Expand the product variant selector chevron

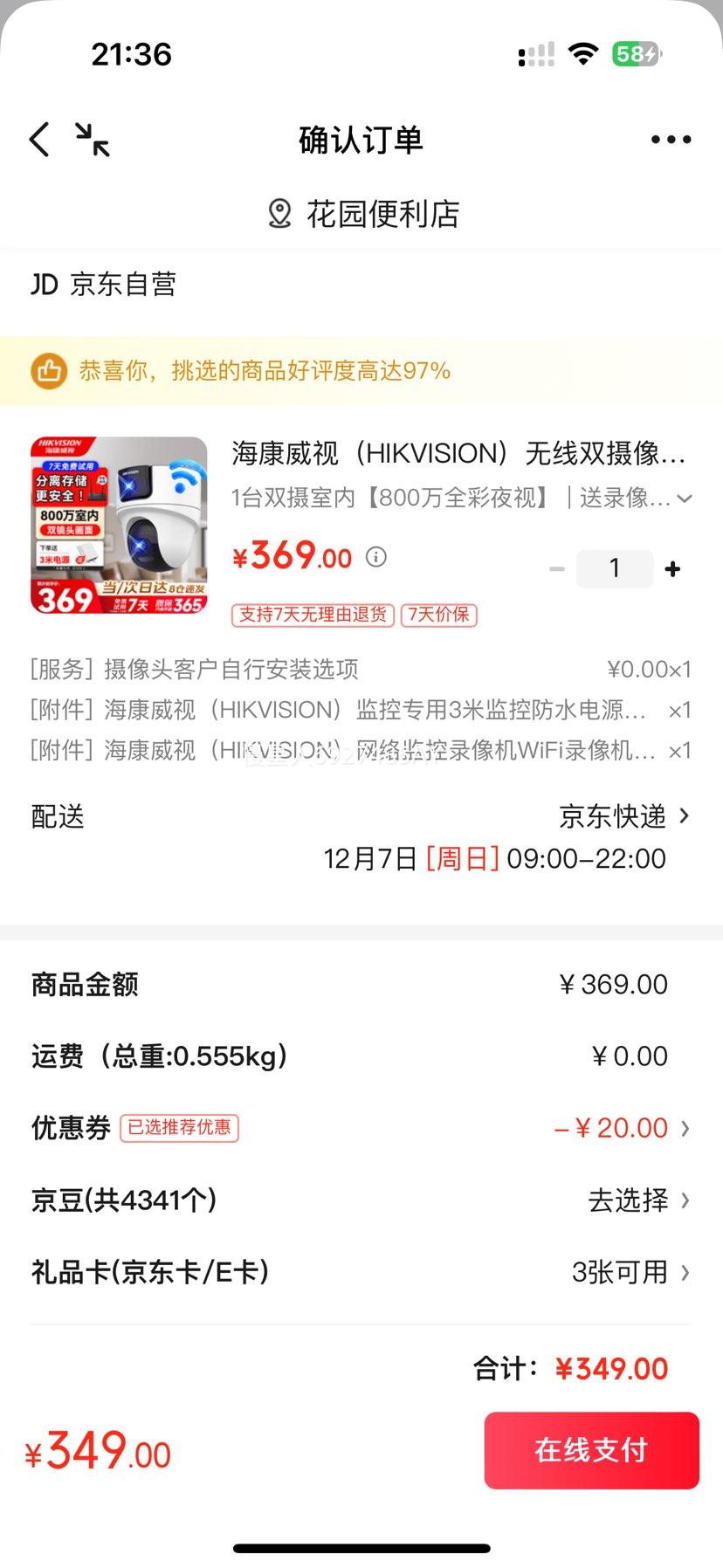pyautogui.click(x=685, y=499)
